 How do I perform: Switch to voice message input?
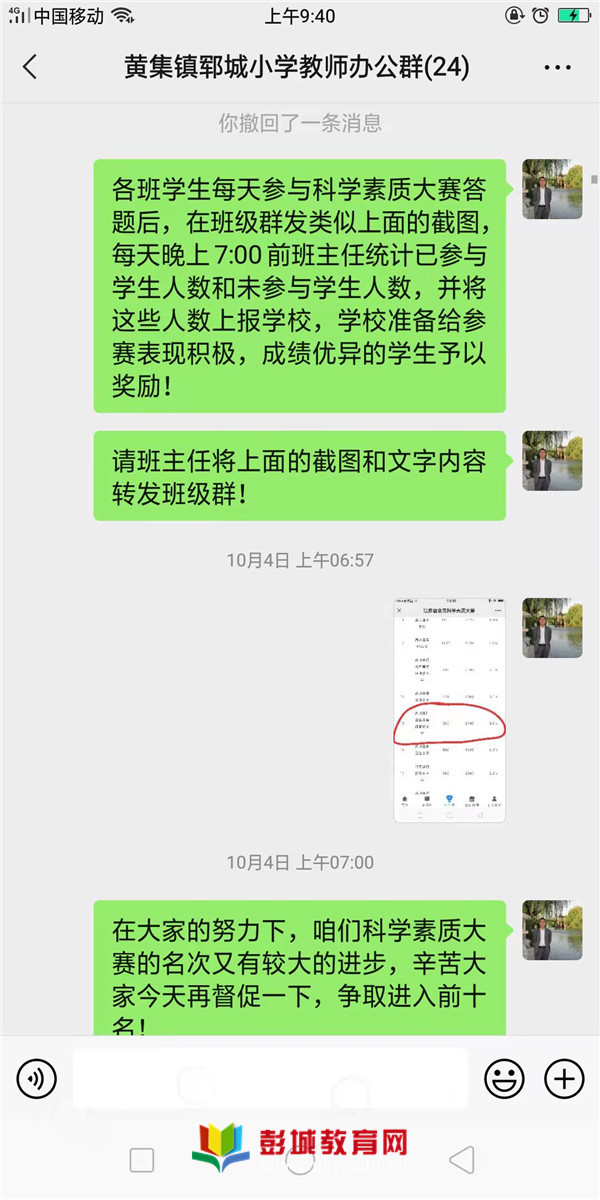36,1078
